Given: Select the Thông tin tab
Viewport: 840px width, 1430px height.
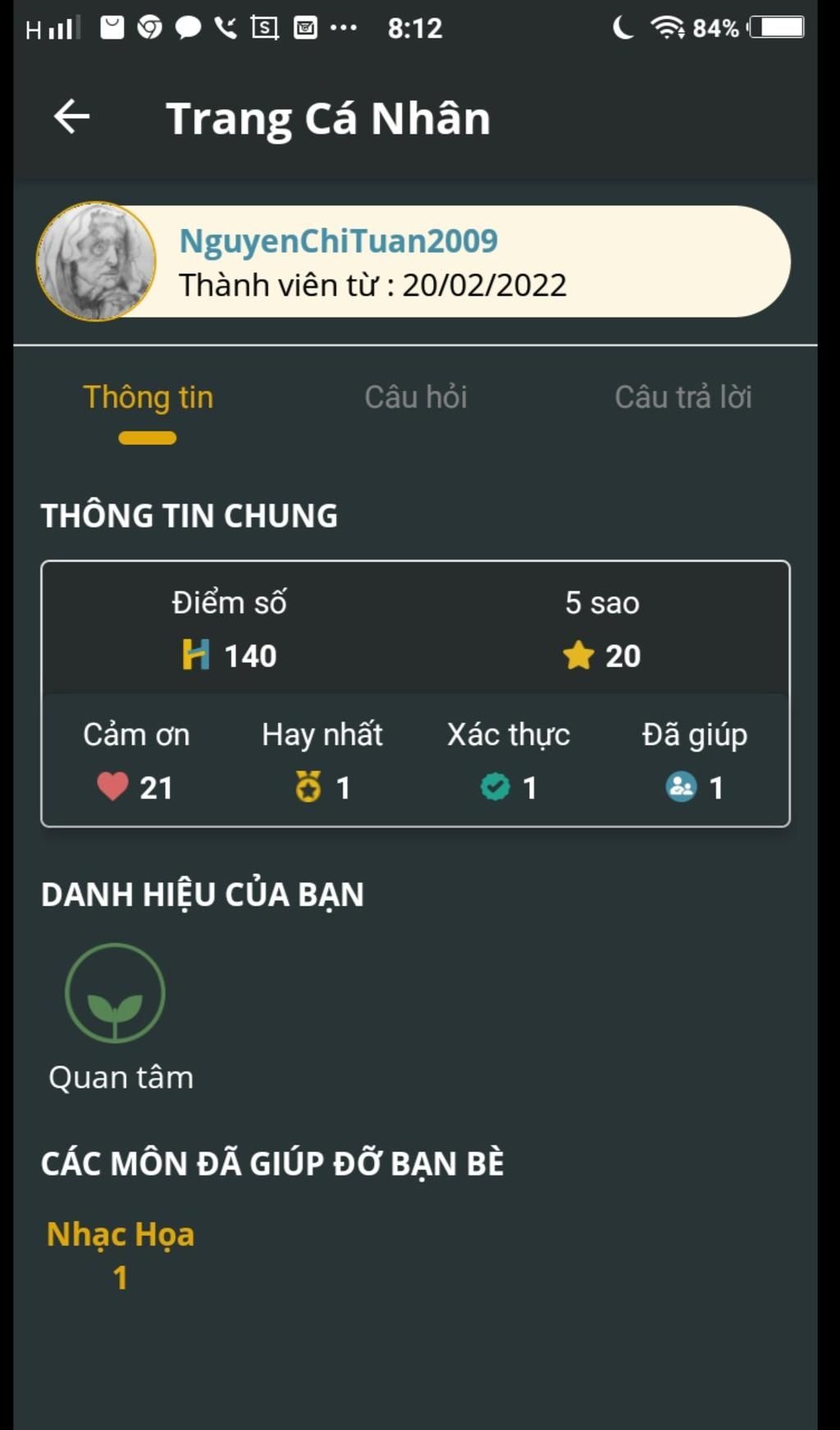Looking at the screenshot, I should (148, 398).
